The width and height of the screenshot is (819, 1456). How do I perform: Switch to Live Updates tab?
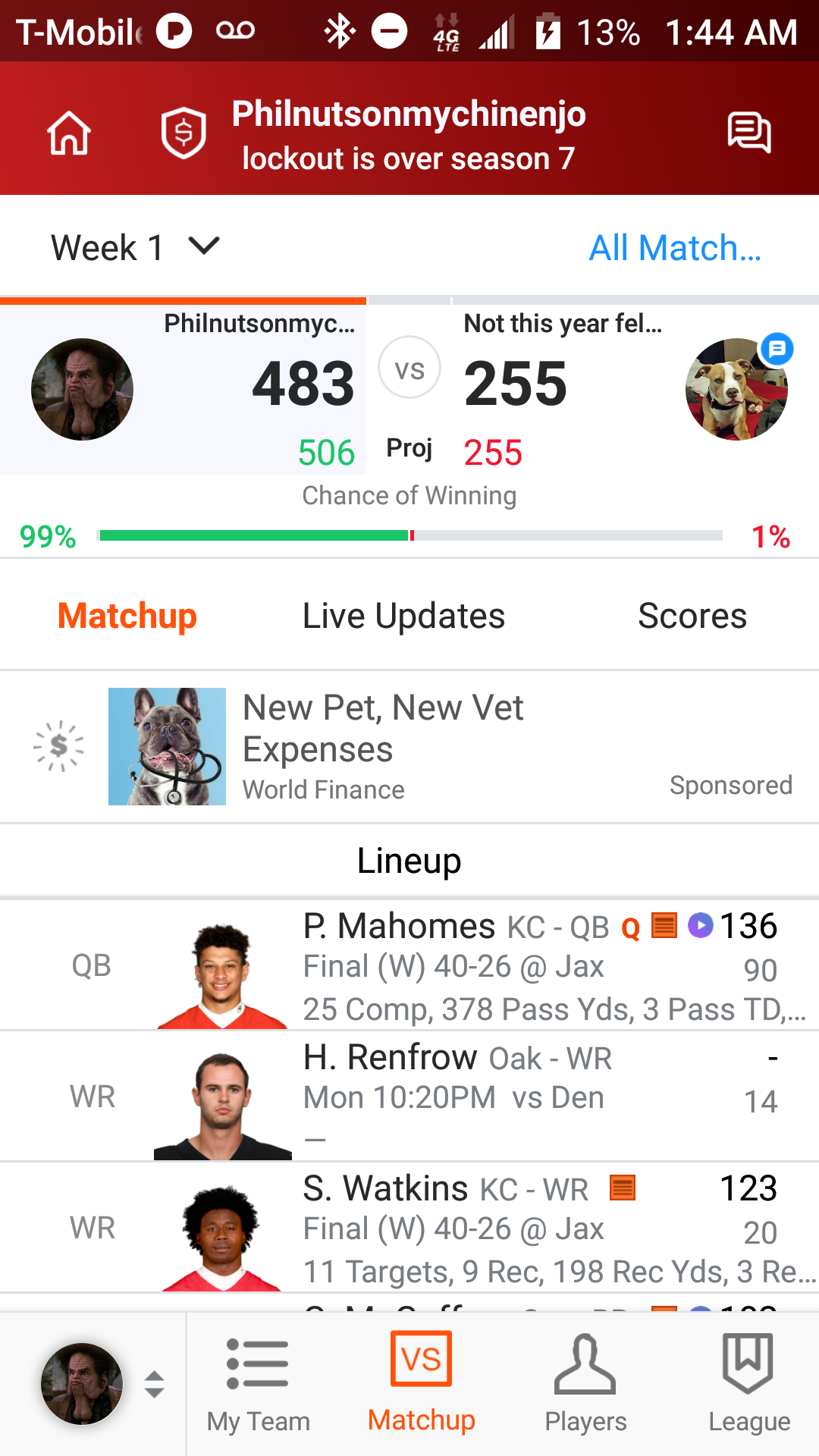coord(403,616)
